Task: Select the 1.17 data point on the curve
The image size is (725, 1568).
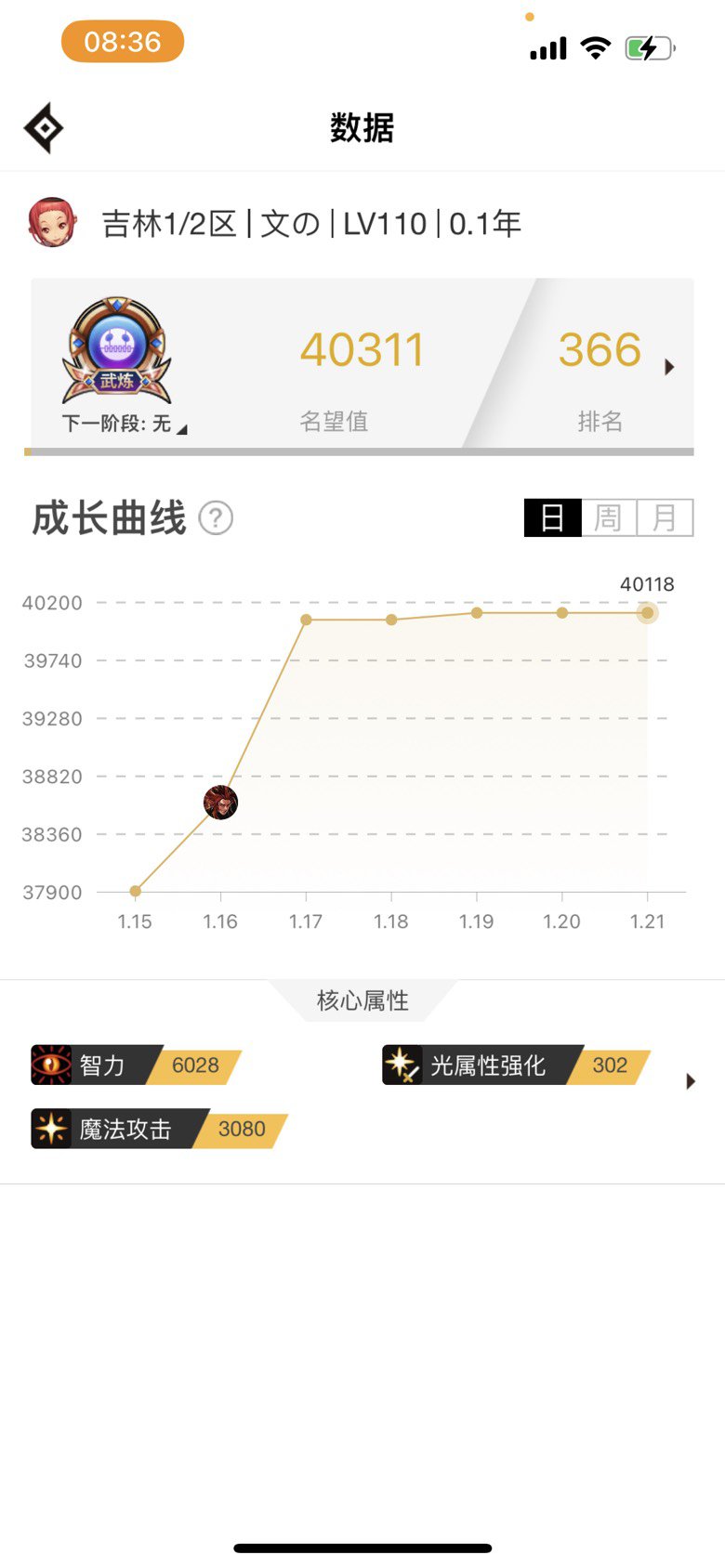Action: [x=306, y=620]
